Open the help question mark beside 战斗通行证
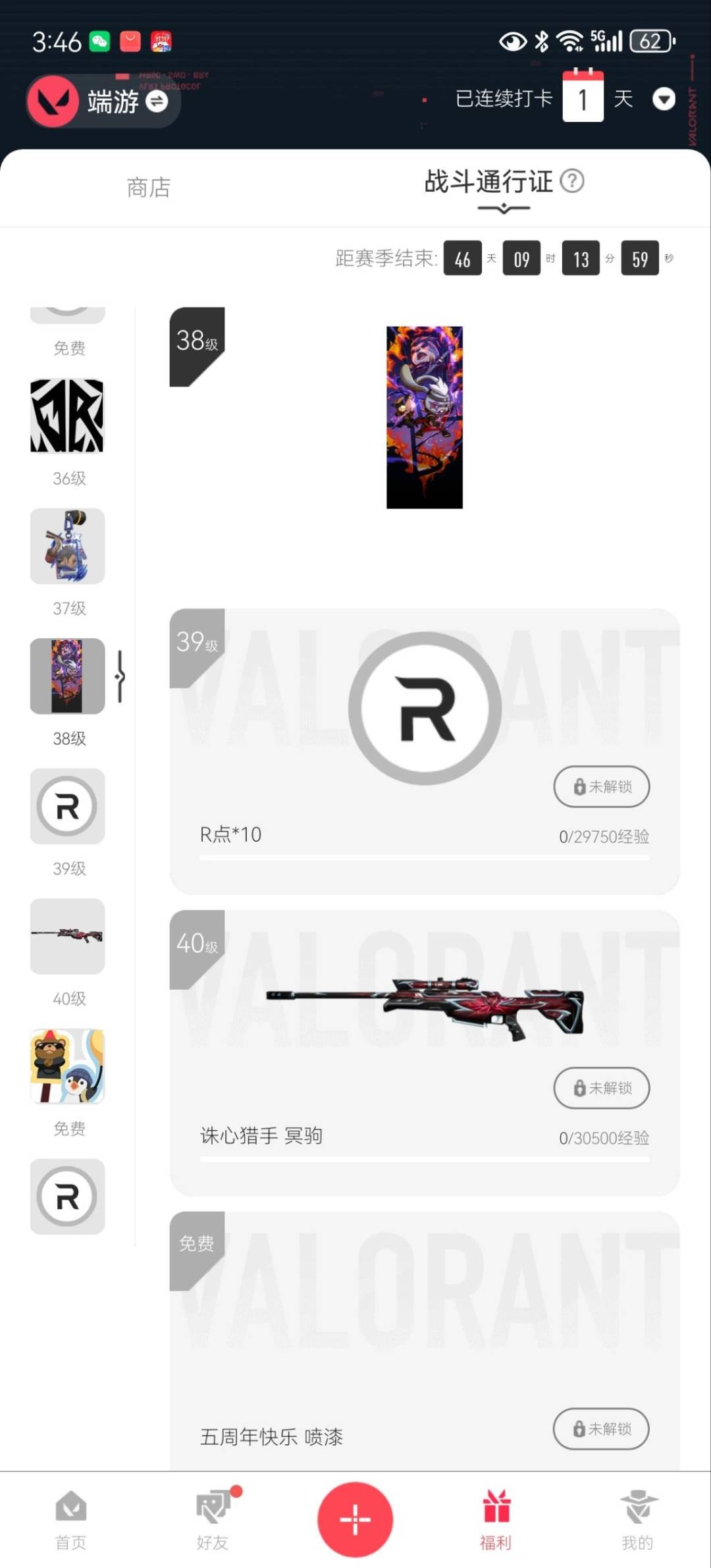This screenshot has height=1568, width=711. [572, 182]
